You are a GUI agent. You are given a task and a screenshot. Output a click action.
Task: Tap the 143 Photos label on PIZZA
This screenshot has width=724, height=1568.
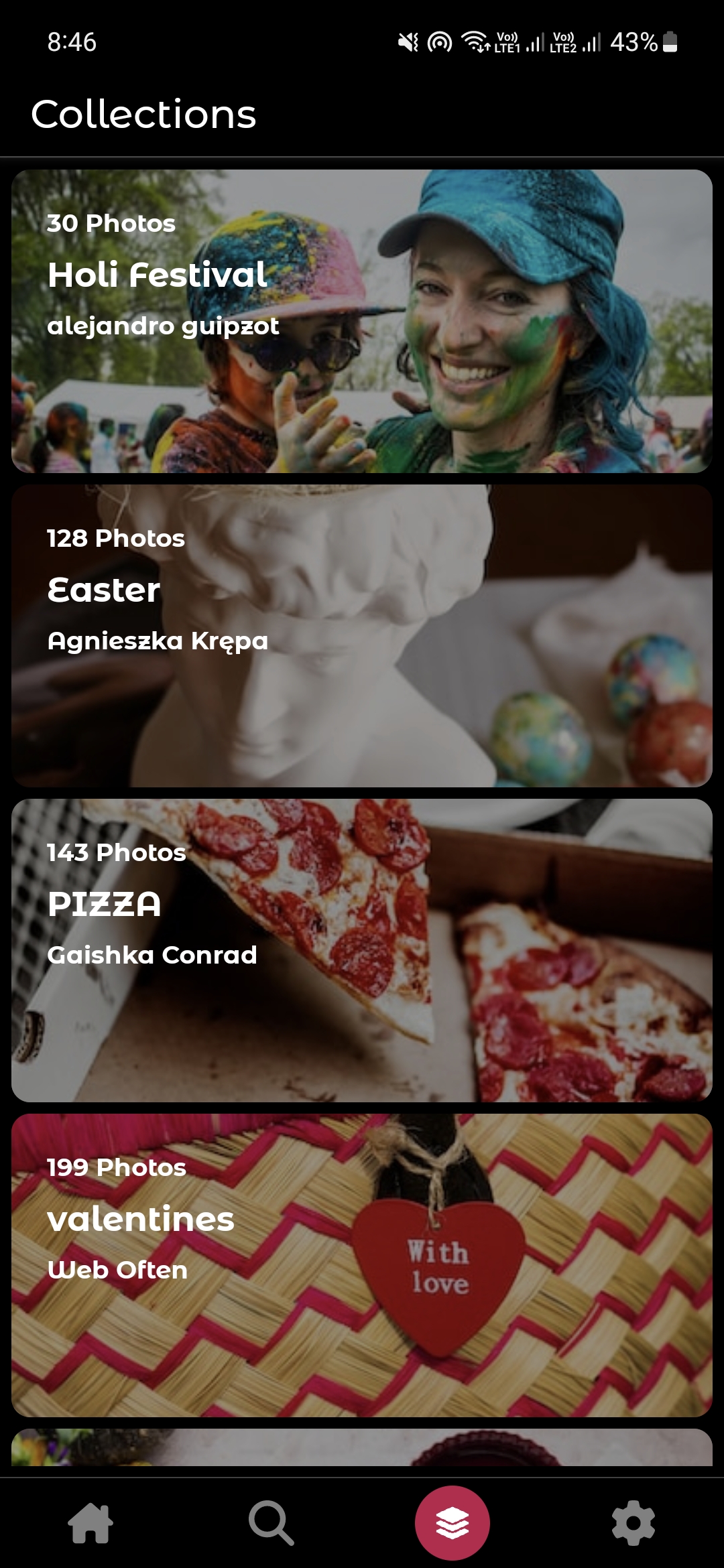coord(116,854)
